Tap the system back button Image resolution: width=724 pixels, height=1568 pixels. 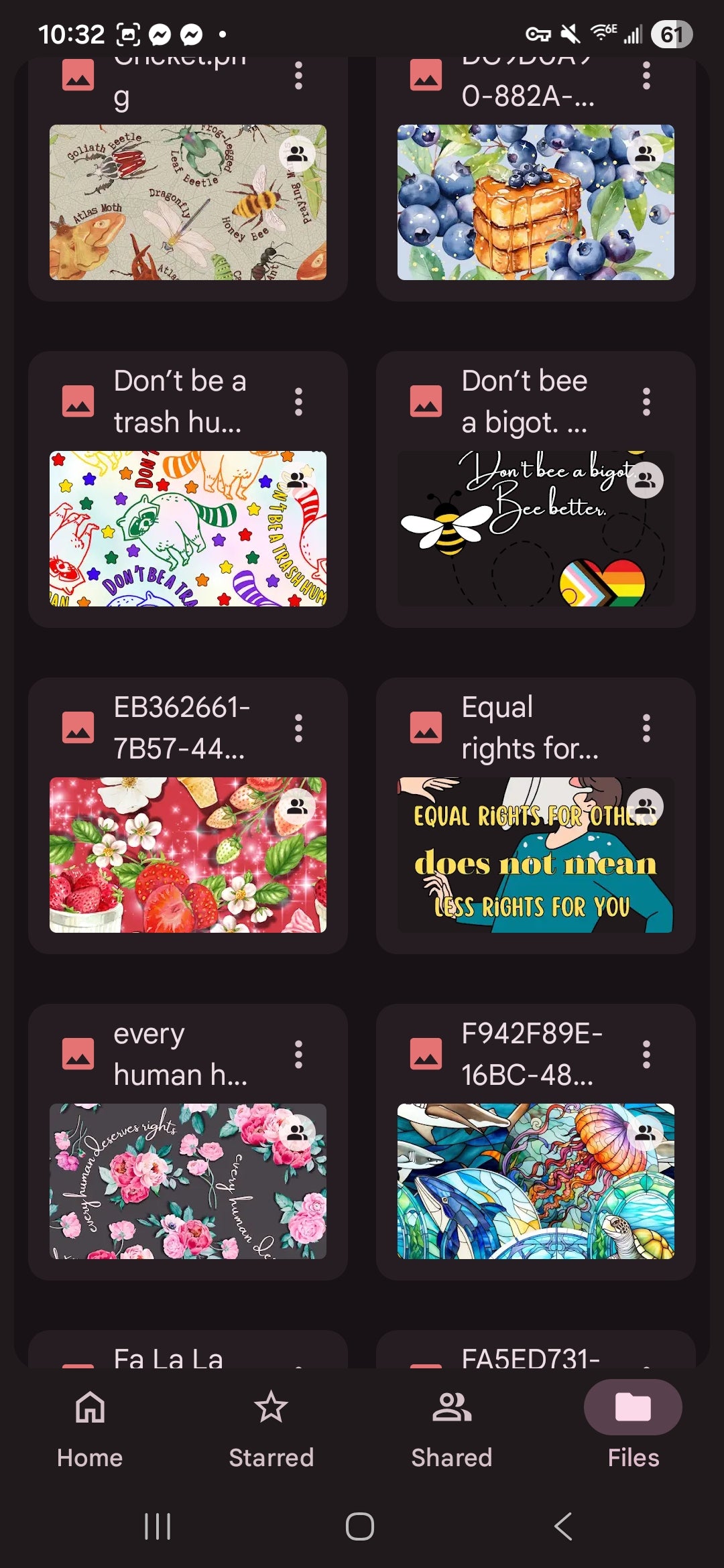pos(563,1526)
